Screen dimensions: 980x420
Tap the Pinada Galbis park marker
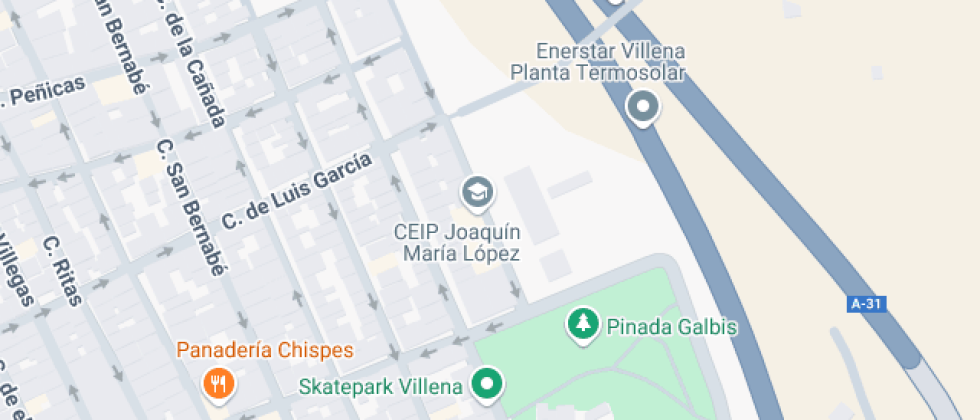tap(582, 326)
